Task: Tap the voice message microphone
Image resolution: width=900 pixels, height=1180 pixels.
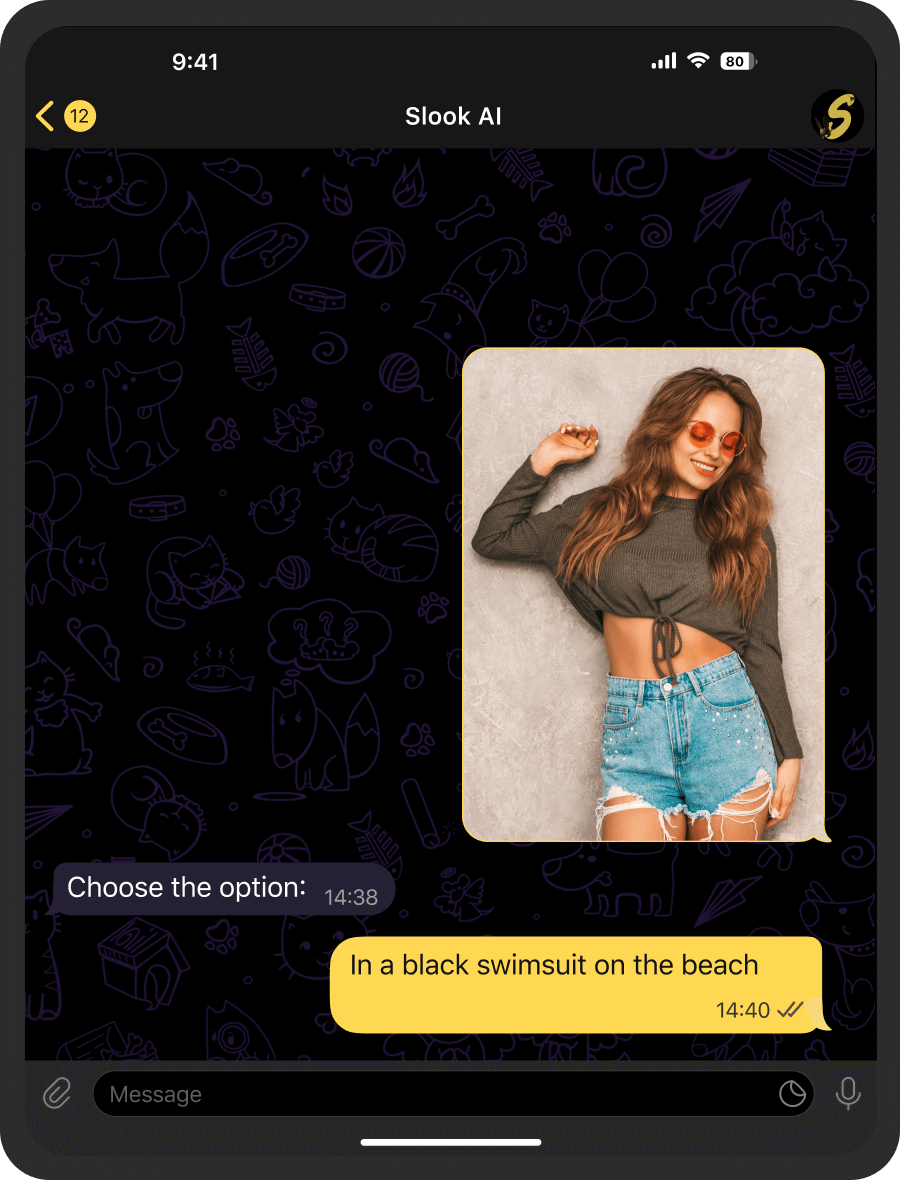Action: point(848,1094)
